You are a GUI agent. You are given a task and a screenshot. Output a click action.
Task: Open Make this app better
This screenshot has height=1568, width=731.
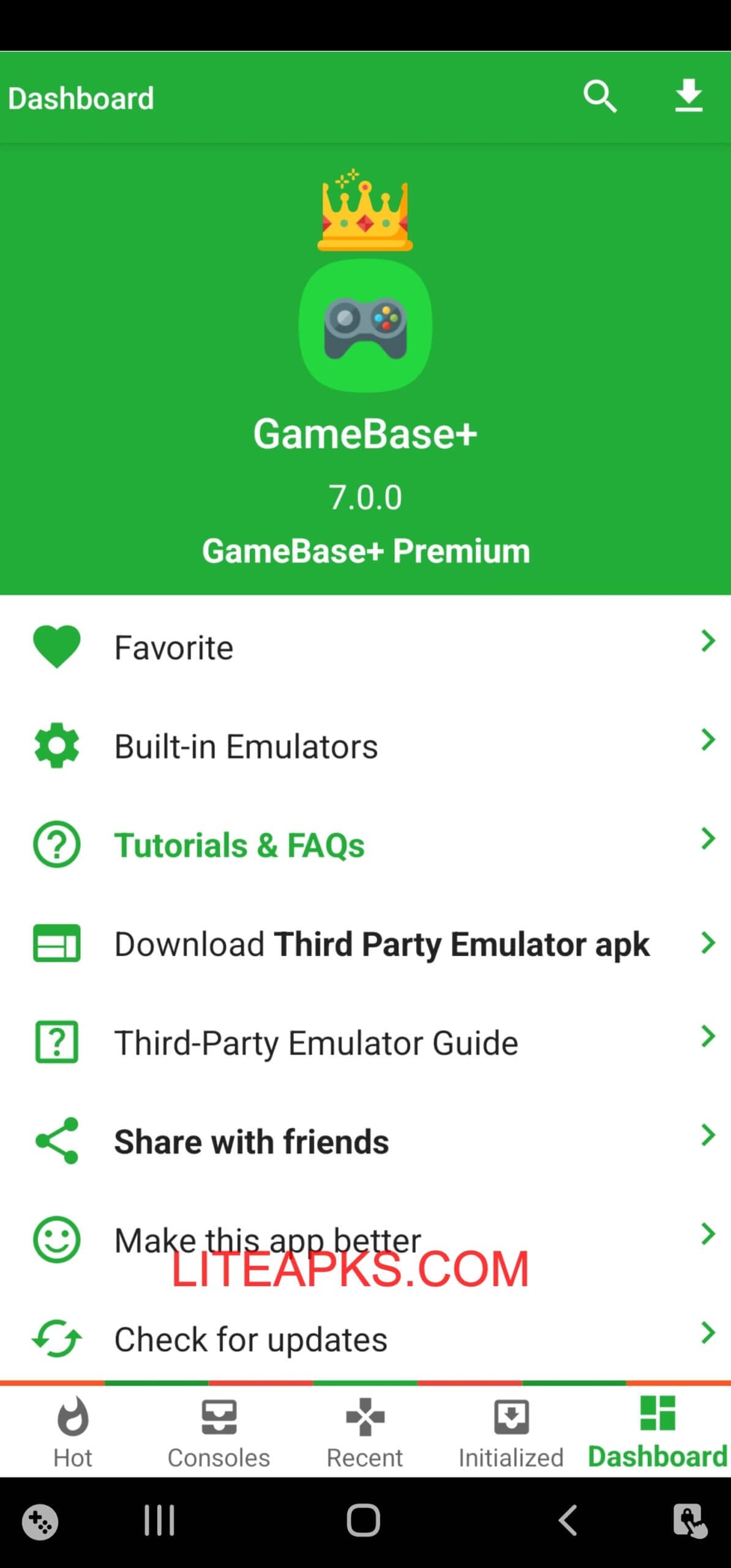(x=365, y=1240)
